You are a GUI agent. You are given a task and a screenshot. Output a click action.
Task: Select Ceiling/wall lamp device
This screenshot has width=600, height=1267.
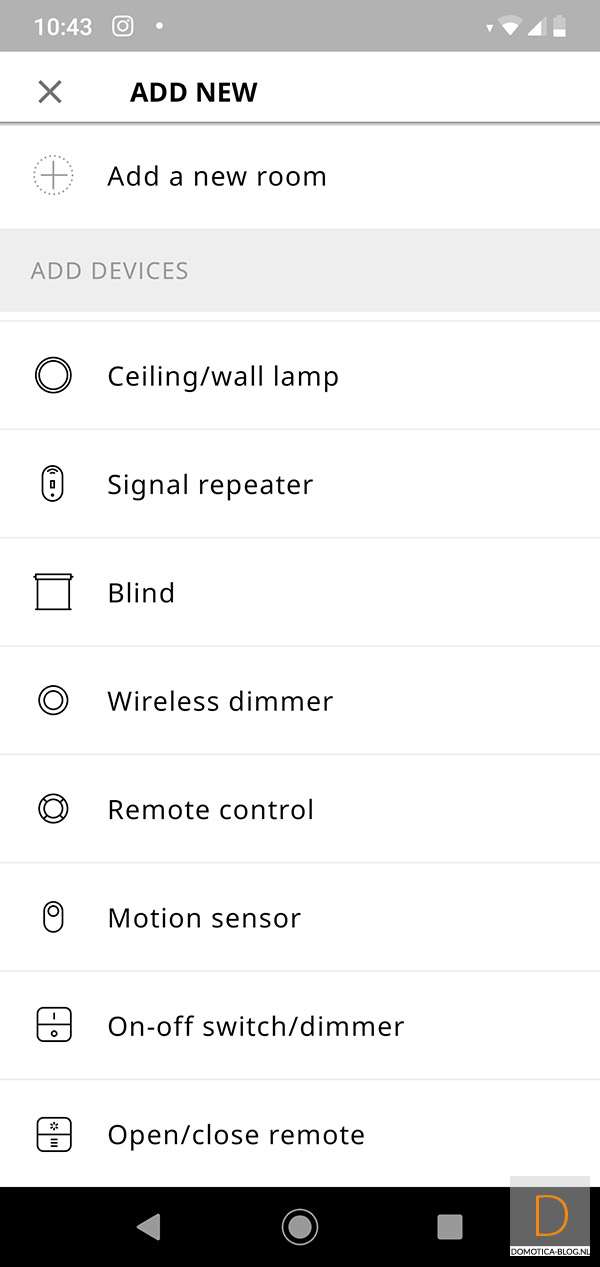click(x=222, y=377)
